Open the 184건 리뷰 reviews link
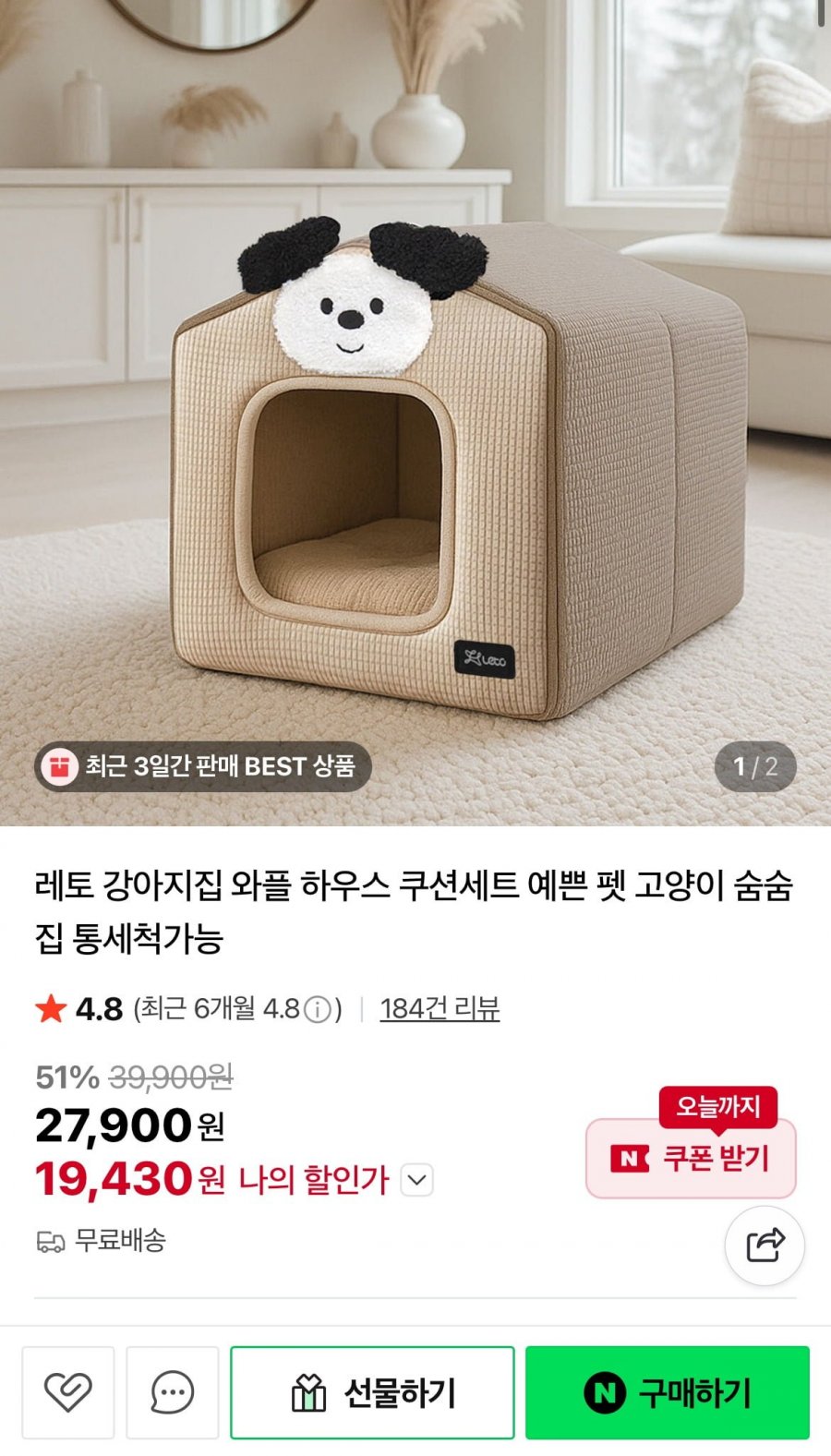 tap(440, 1008)
